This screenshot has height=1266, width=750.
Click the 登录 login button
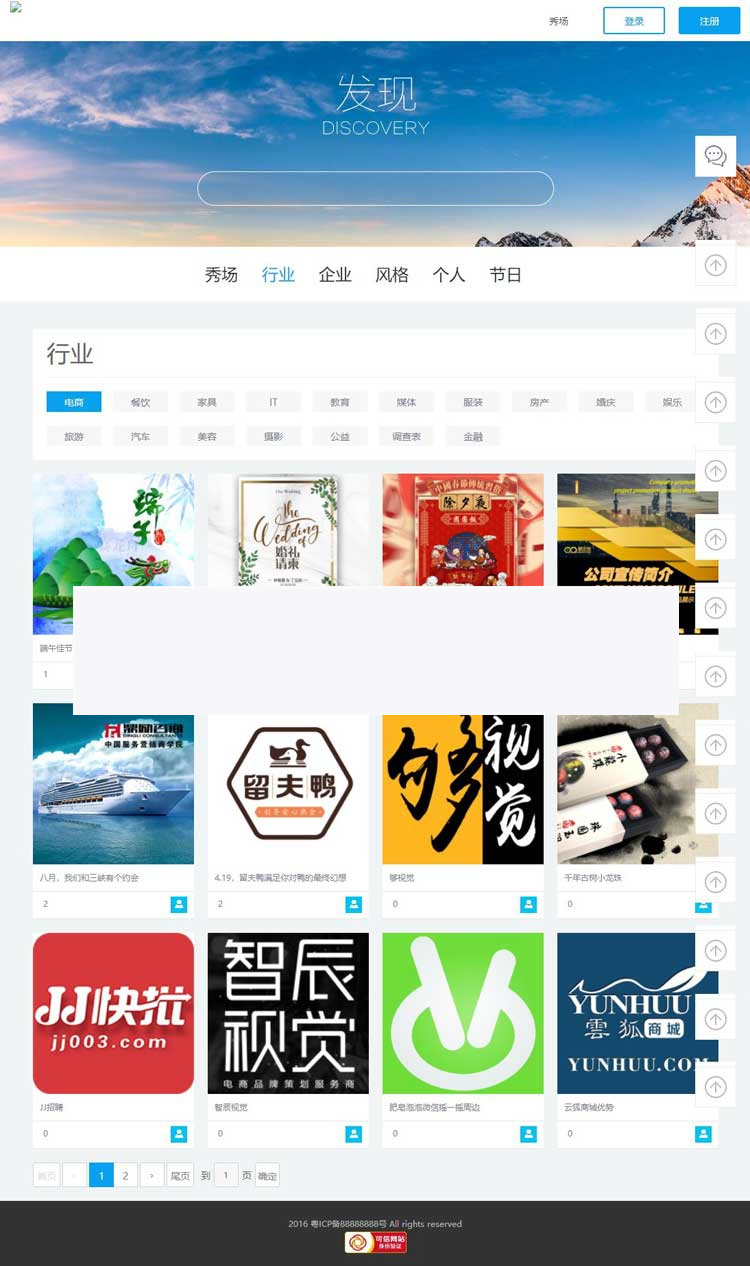(633, 20)
